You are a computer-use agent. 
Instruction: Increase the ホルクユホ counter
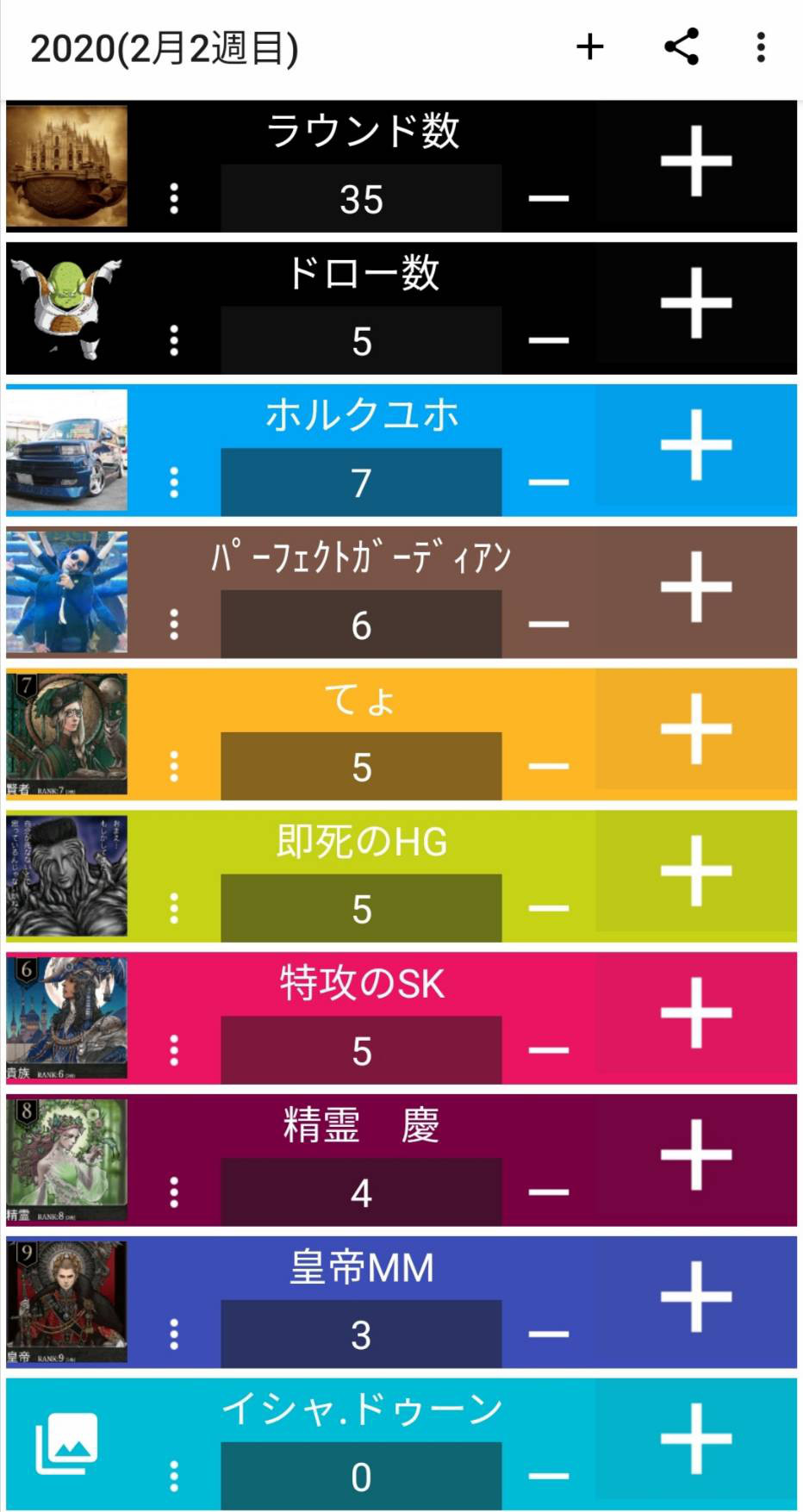pyautogui.click(x=695, y=445)
